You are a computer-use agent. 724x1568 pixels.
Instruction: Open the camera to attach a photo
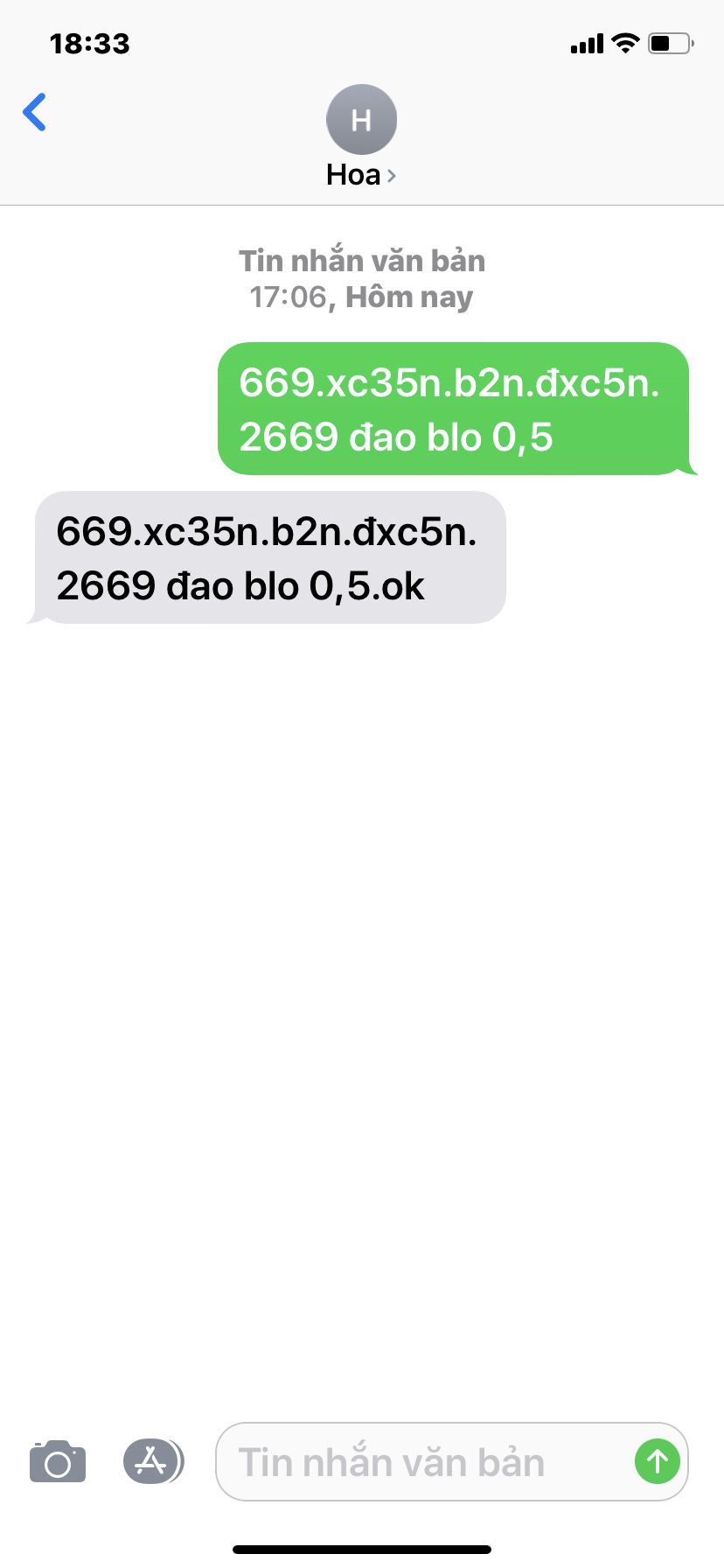58,1461
